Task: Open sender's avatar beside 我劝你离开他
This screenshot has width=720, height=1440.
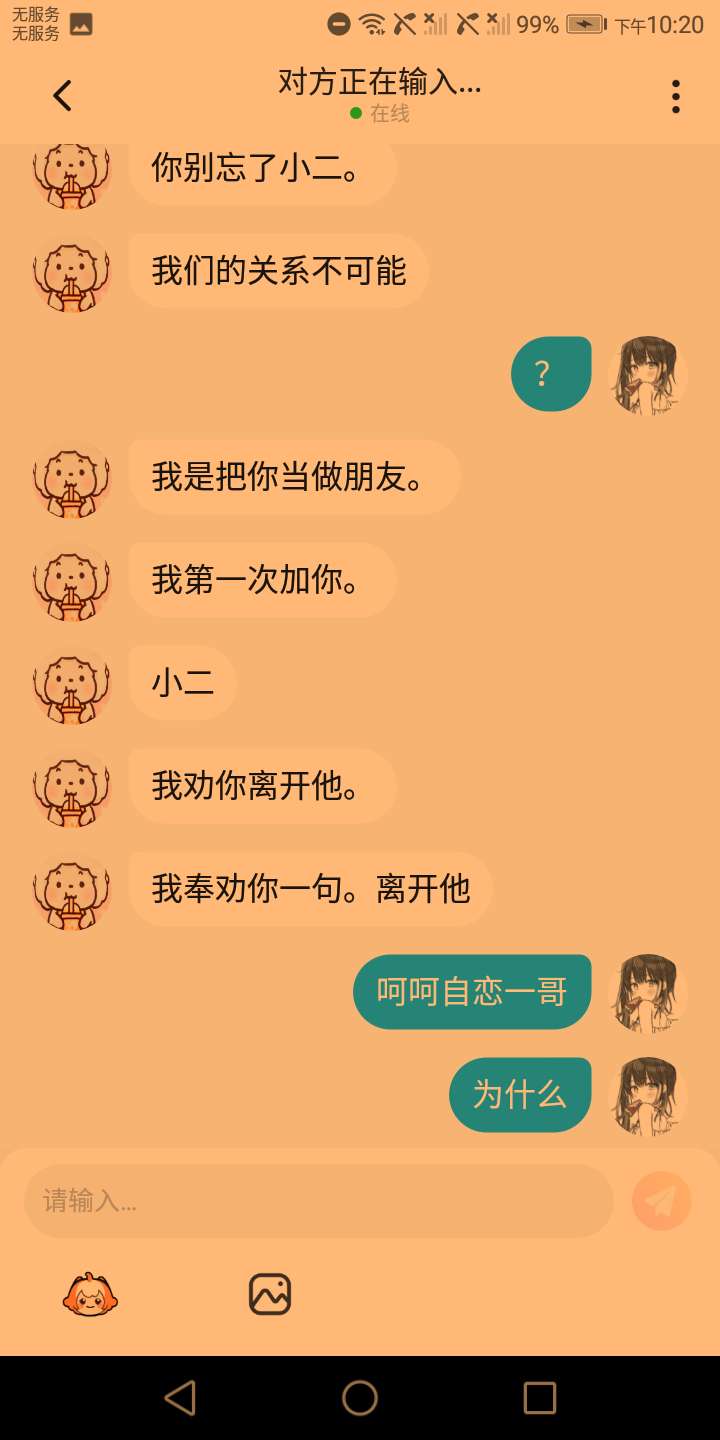Action: tap(71, 787)
